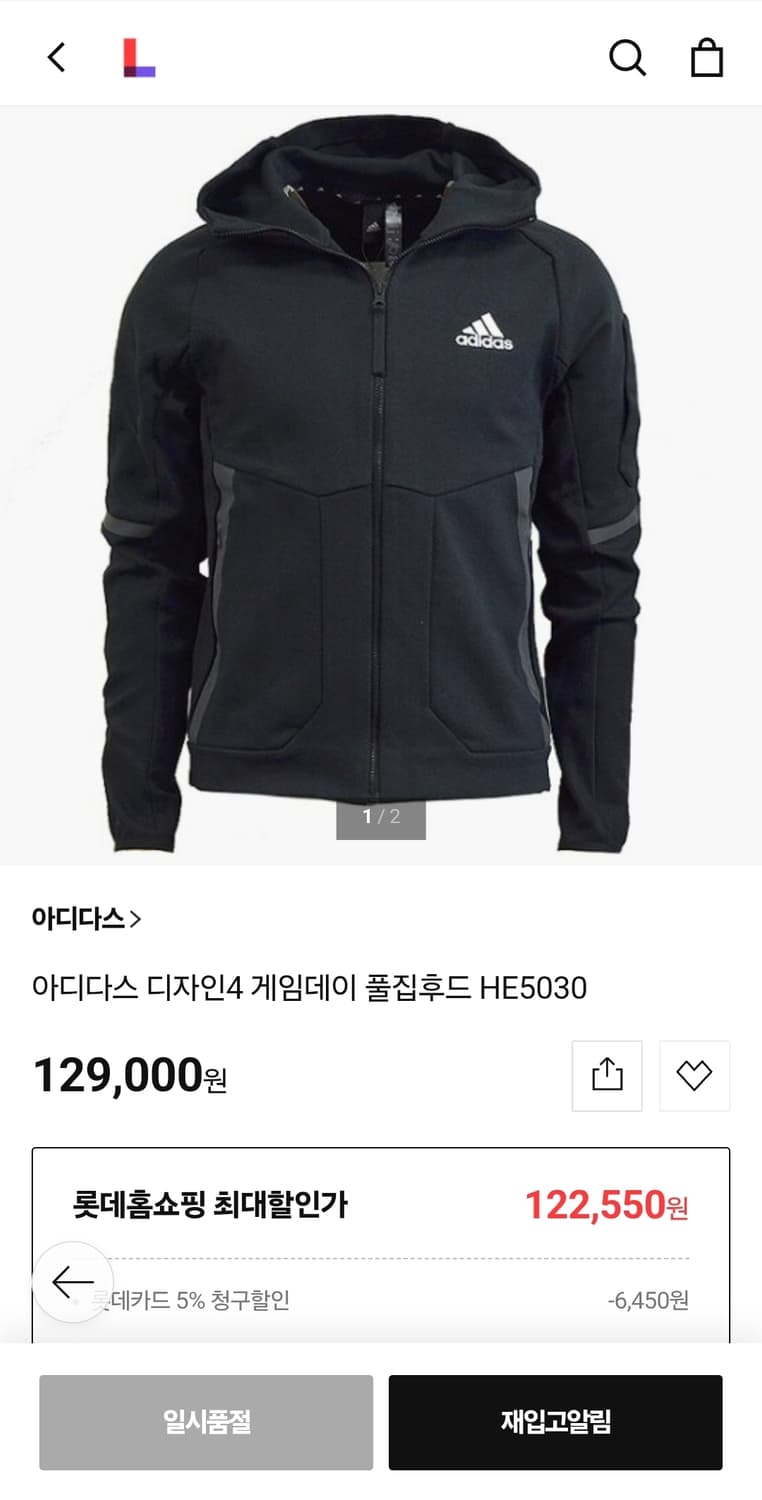Select the back navigation arrow icon
Viewport: 762px width, 1500px height.
(55, 57)
